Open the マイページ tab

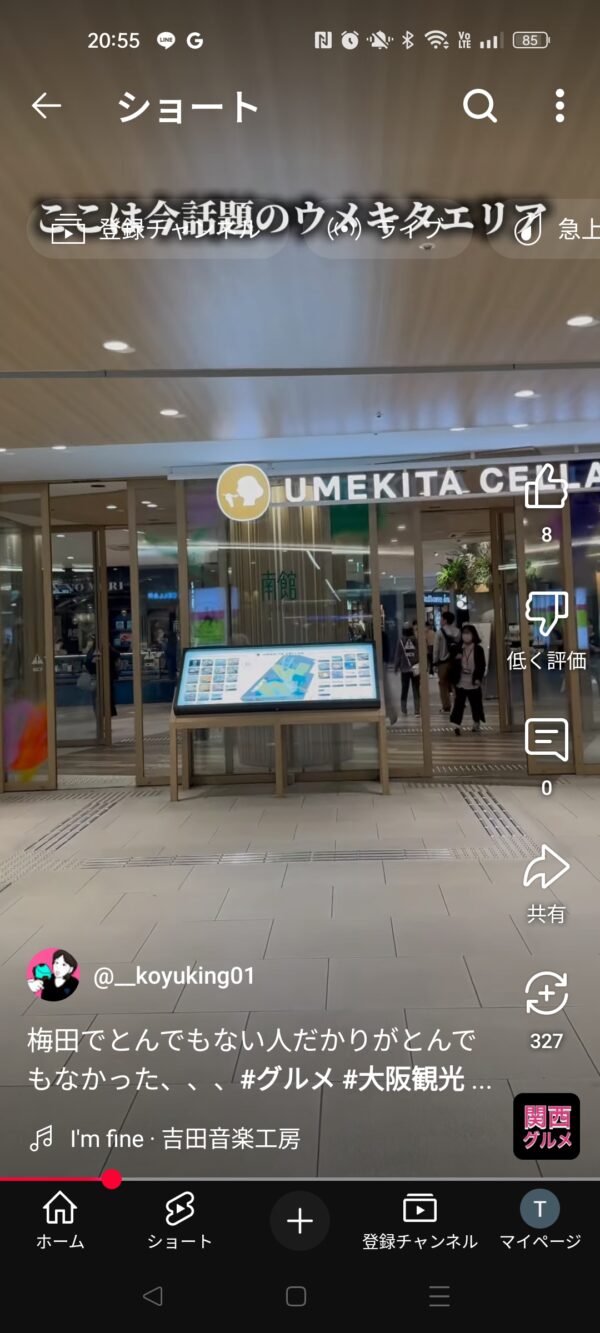(x=540, y=1221)
